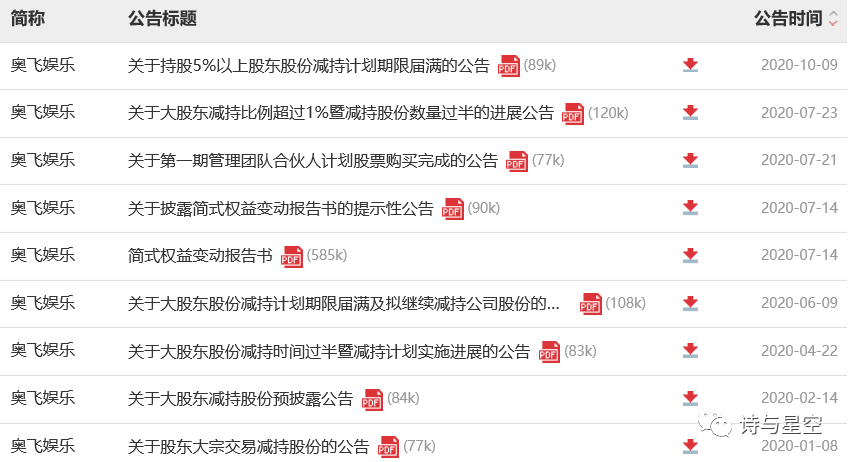Download the 2020-07-21 announcement file
Screen dimensions: 850x462
(690, 160)
